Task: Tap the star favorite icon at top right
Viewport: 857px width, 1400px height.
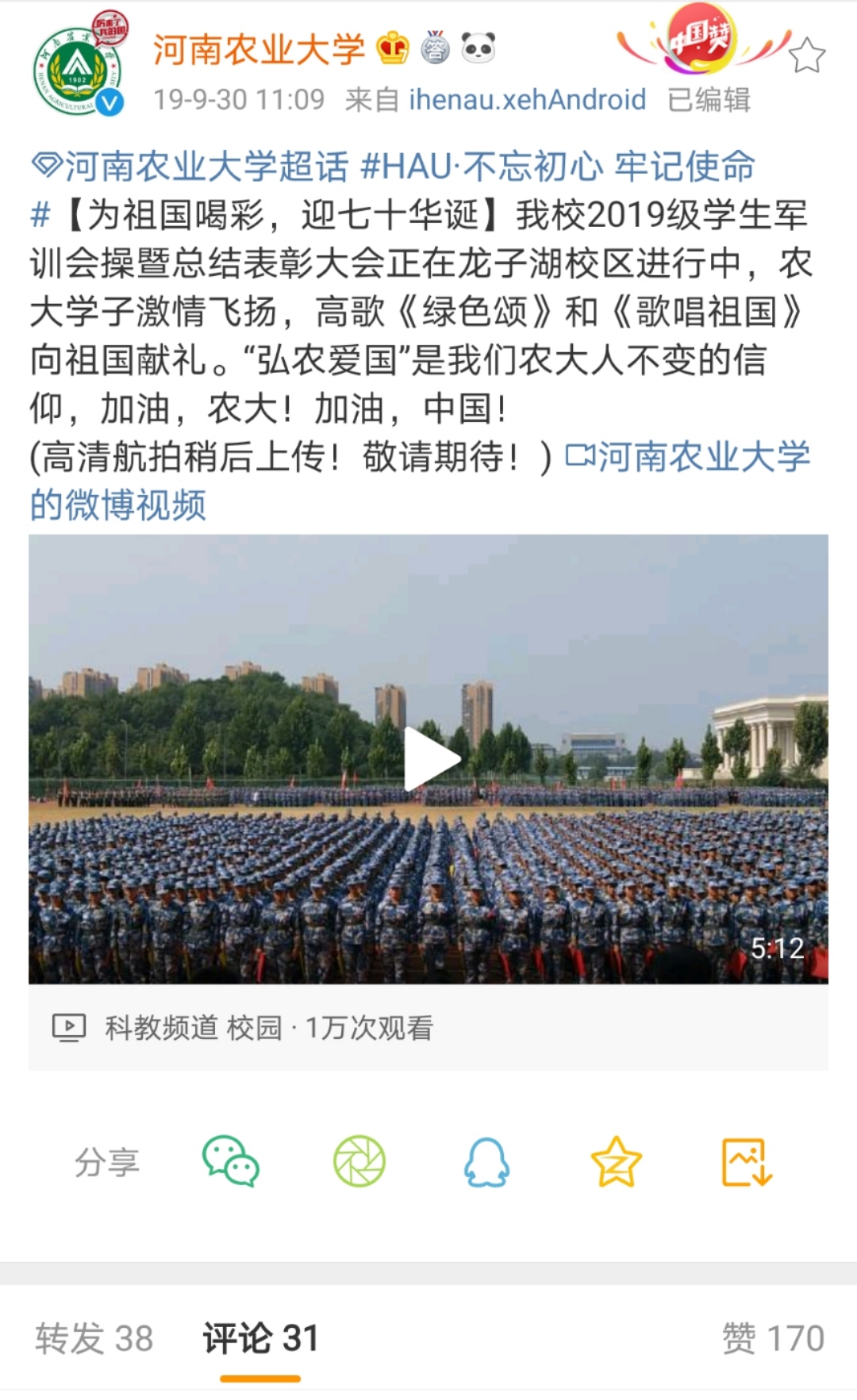Action: [x=807, y=56]
